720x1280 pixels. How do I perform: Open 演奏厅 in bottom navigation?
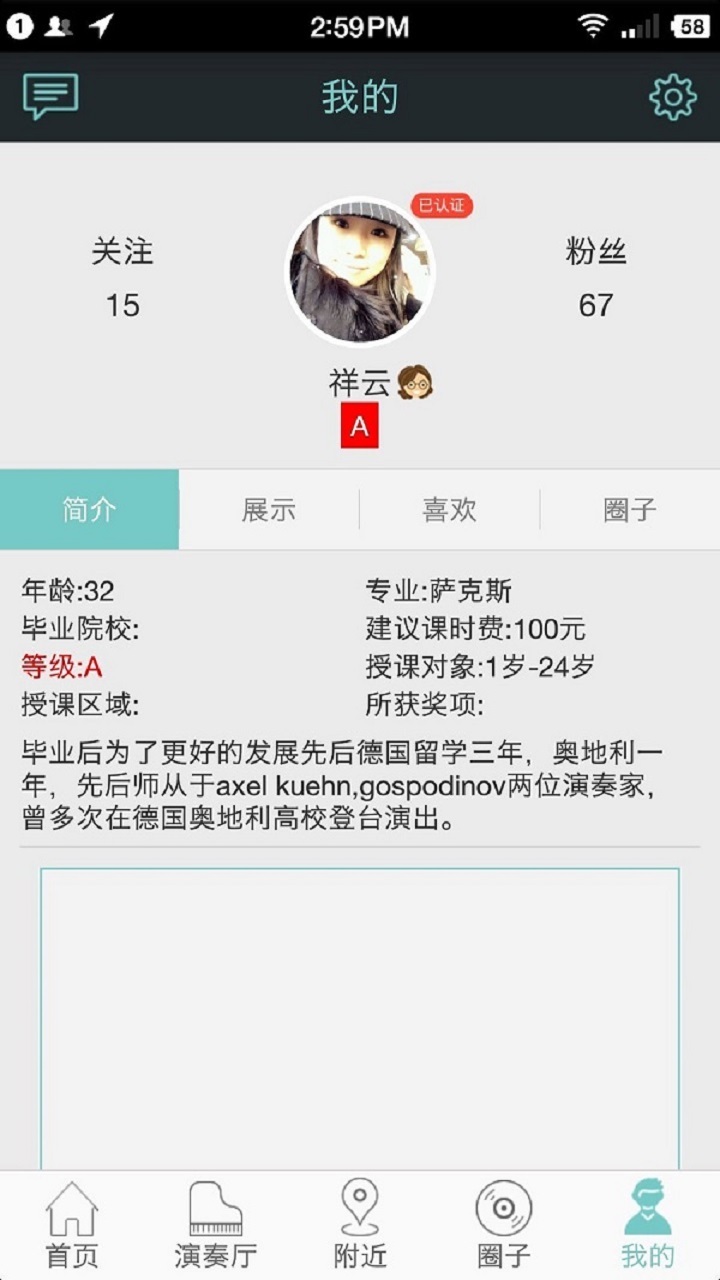[x=215, y=1226]
